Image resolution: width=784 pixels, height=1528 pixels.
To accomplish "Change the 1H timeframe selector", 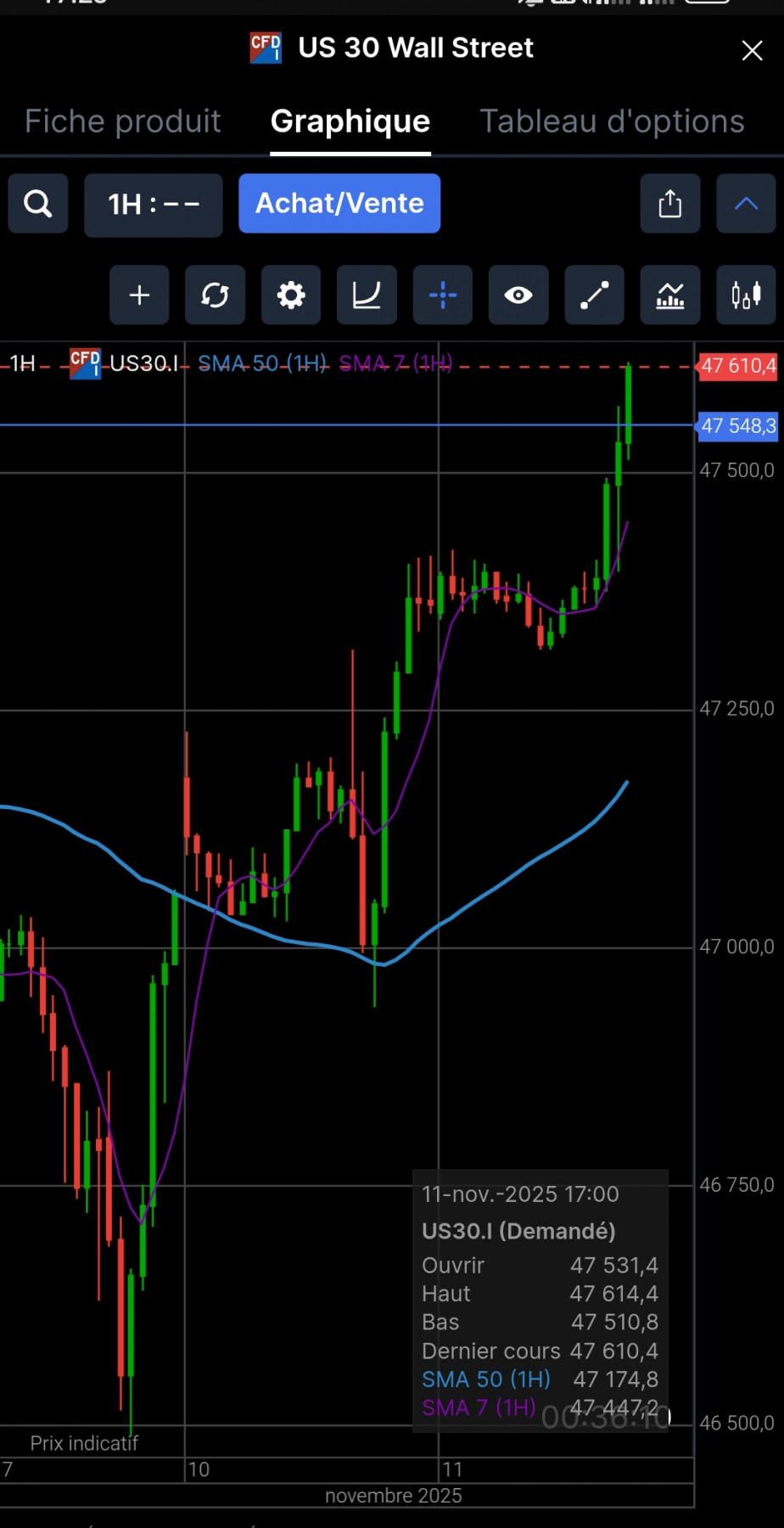I will click(x=154, y=205).
